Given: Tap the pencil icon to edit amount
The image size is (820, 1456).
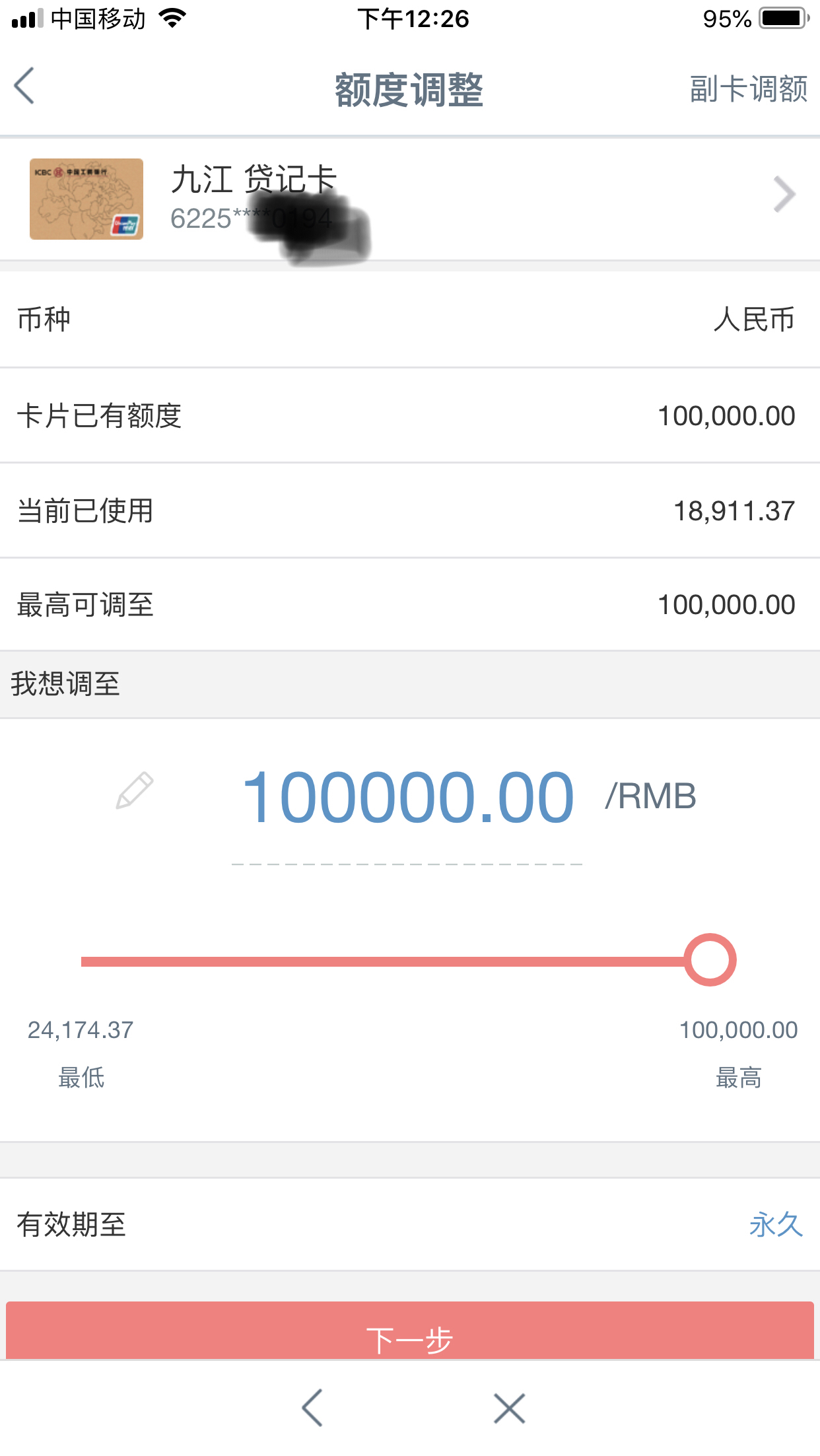Looking at the screenshot, I should (135, 790).
